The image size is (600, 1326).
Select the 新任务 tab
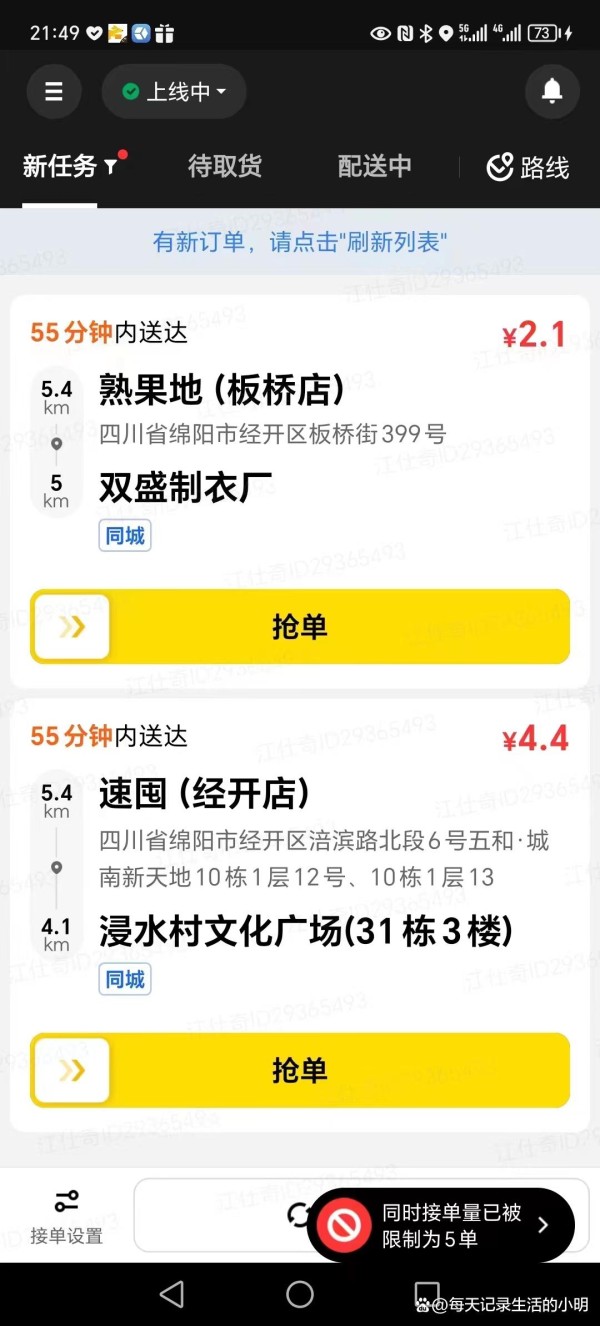point(70,167)
